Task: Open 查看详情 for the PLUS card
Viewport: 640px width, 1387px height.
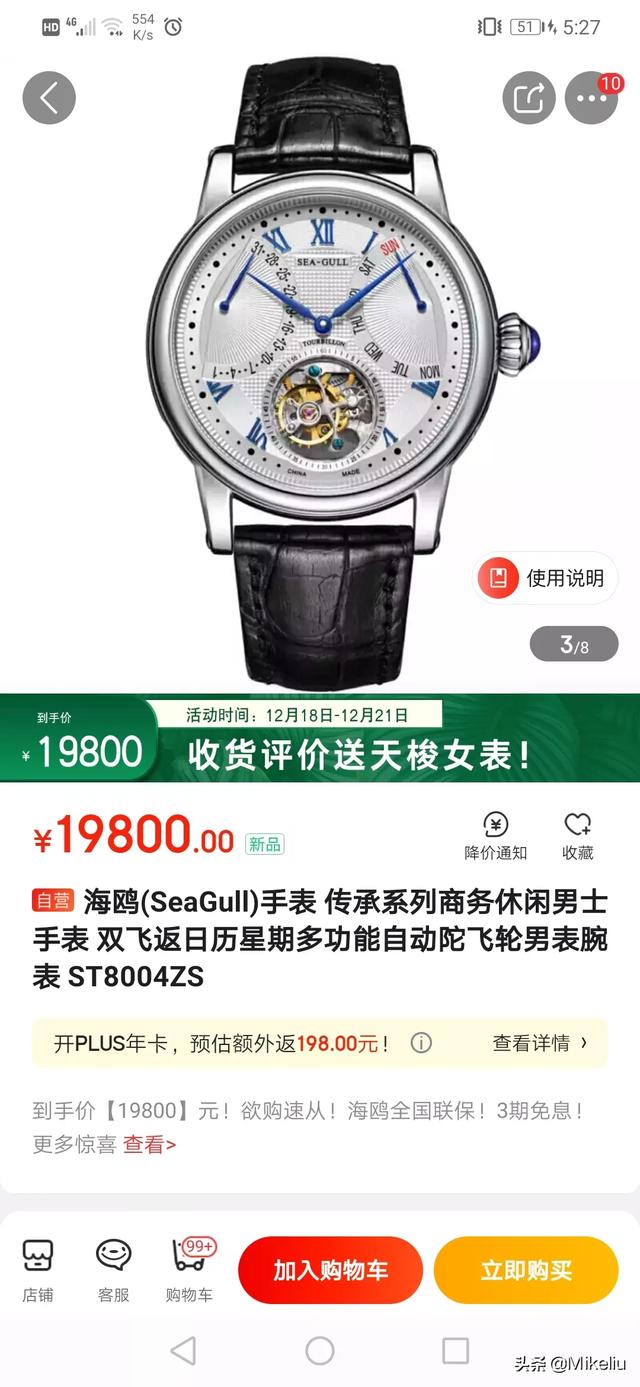Action: [x=540, y=1043]
